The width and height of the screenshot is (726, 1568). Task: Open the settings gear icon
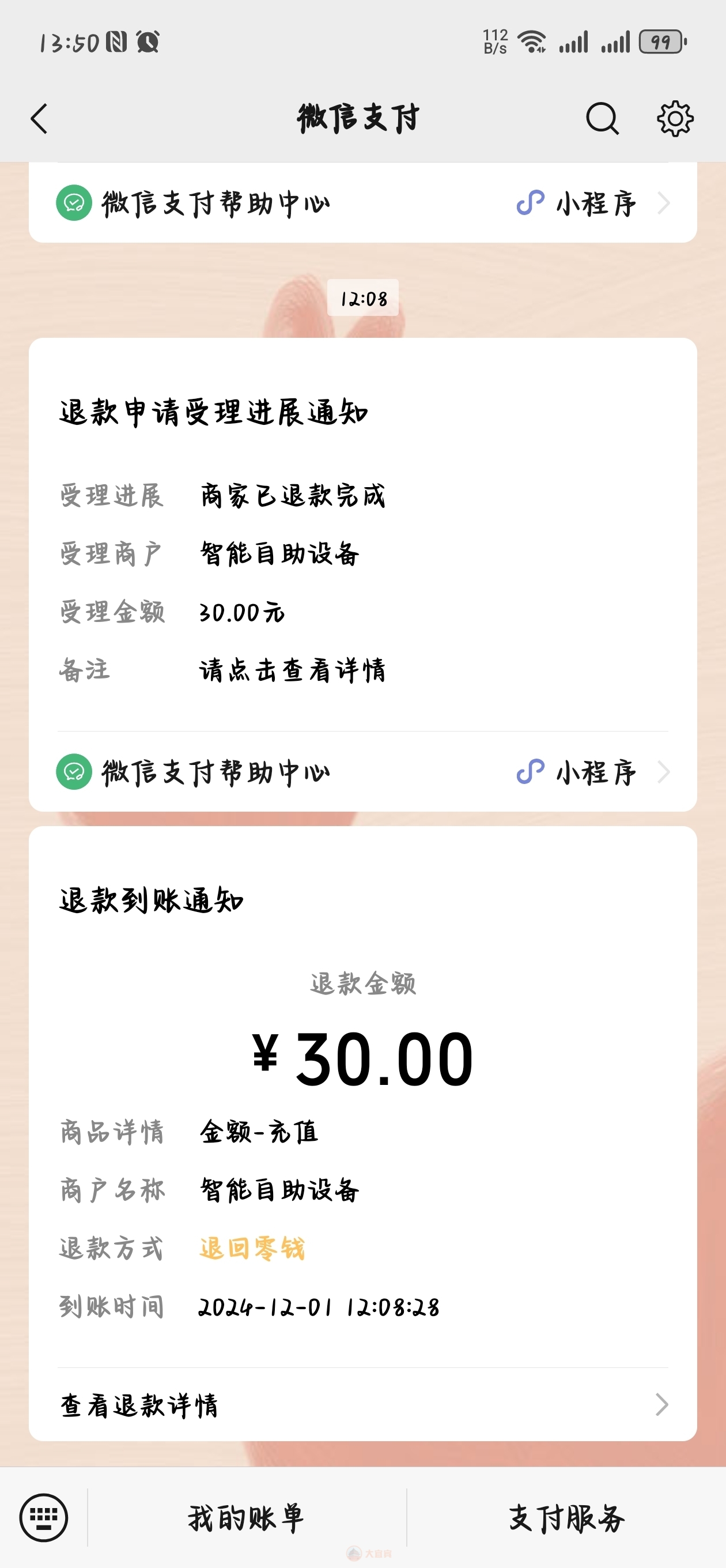pos(675,118)
